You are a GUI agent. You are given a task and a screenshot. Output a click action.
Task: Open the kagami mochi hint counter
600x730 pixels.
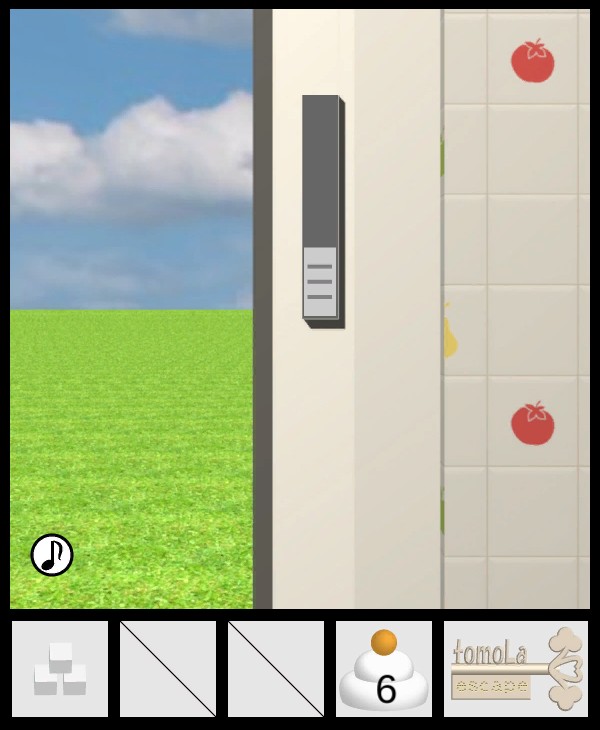[x=384, y=669]
